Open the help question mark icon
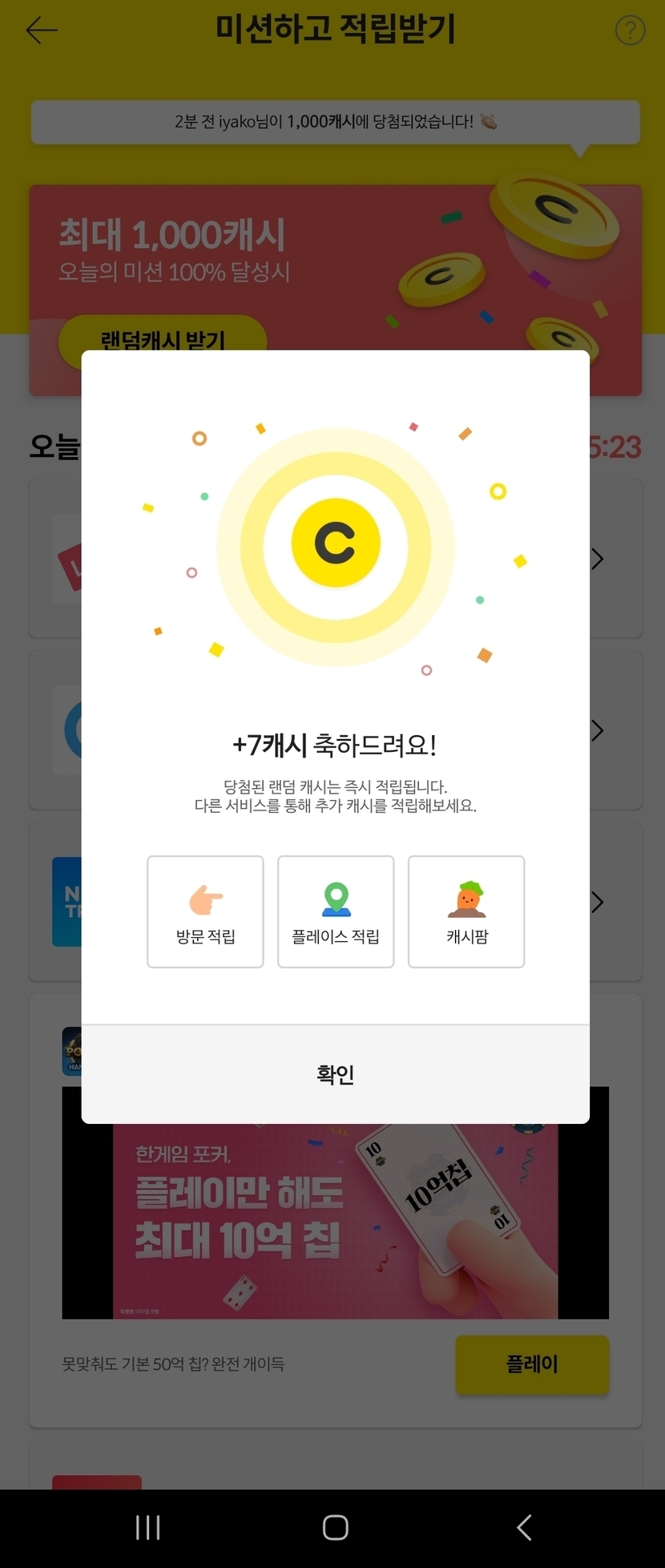The width and height of the screenshot is (665, 1568). [x=630, y=30]
